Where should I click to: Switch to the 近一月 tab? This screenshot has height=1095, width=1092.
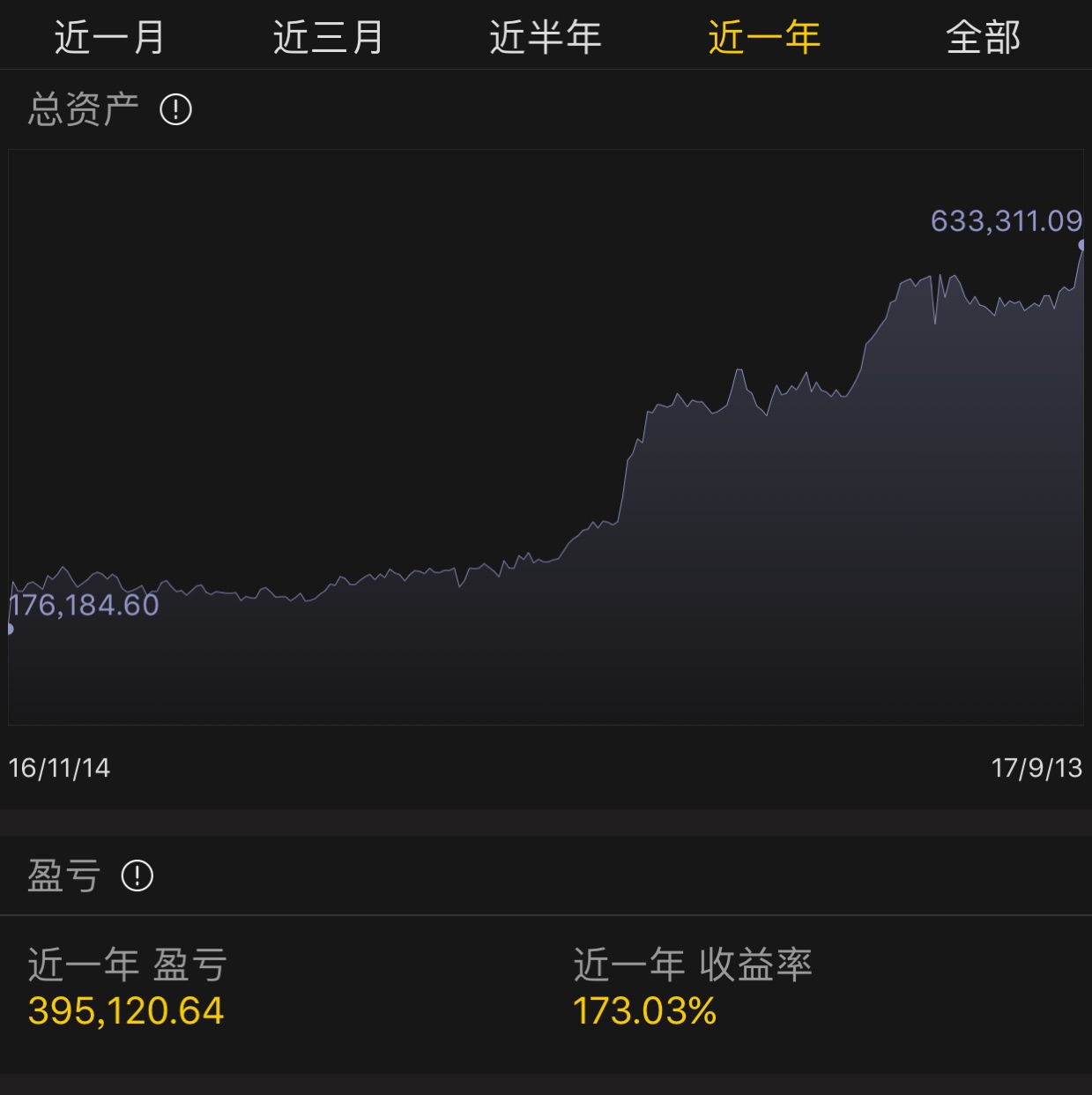pyautogui.click(x=109, y=37)
